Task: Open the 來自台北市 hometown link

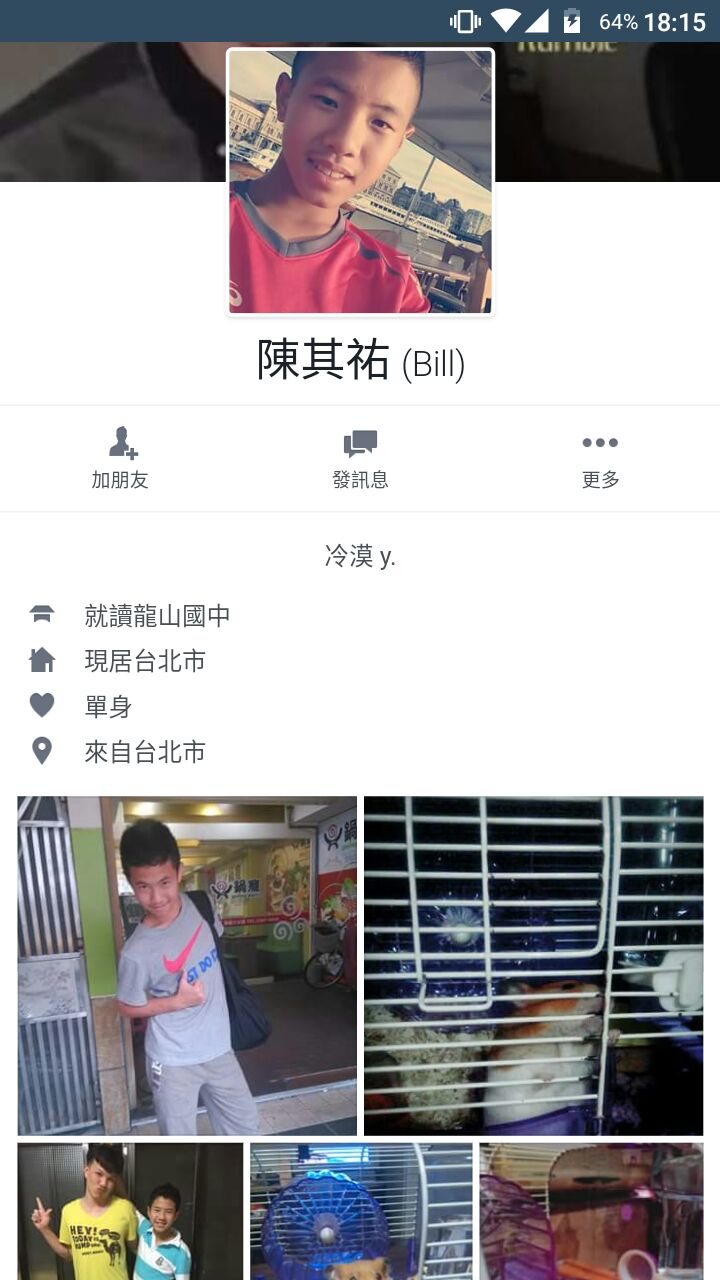Action: point(145,752)
